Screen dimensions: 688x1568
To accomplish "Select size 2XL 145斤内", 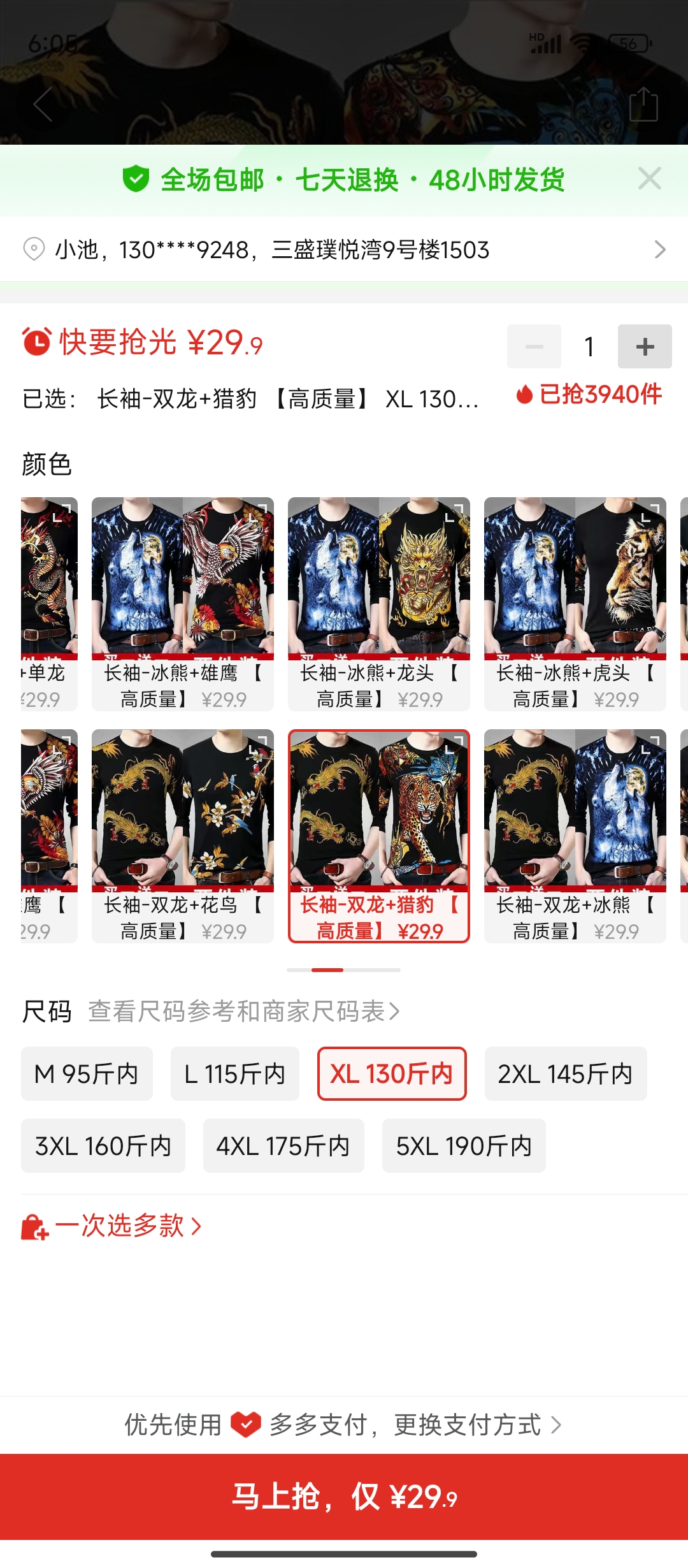I will pos(565,1074).
